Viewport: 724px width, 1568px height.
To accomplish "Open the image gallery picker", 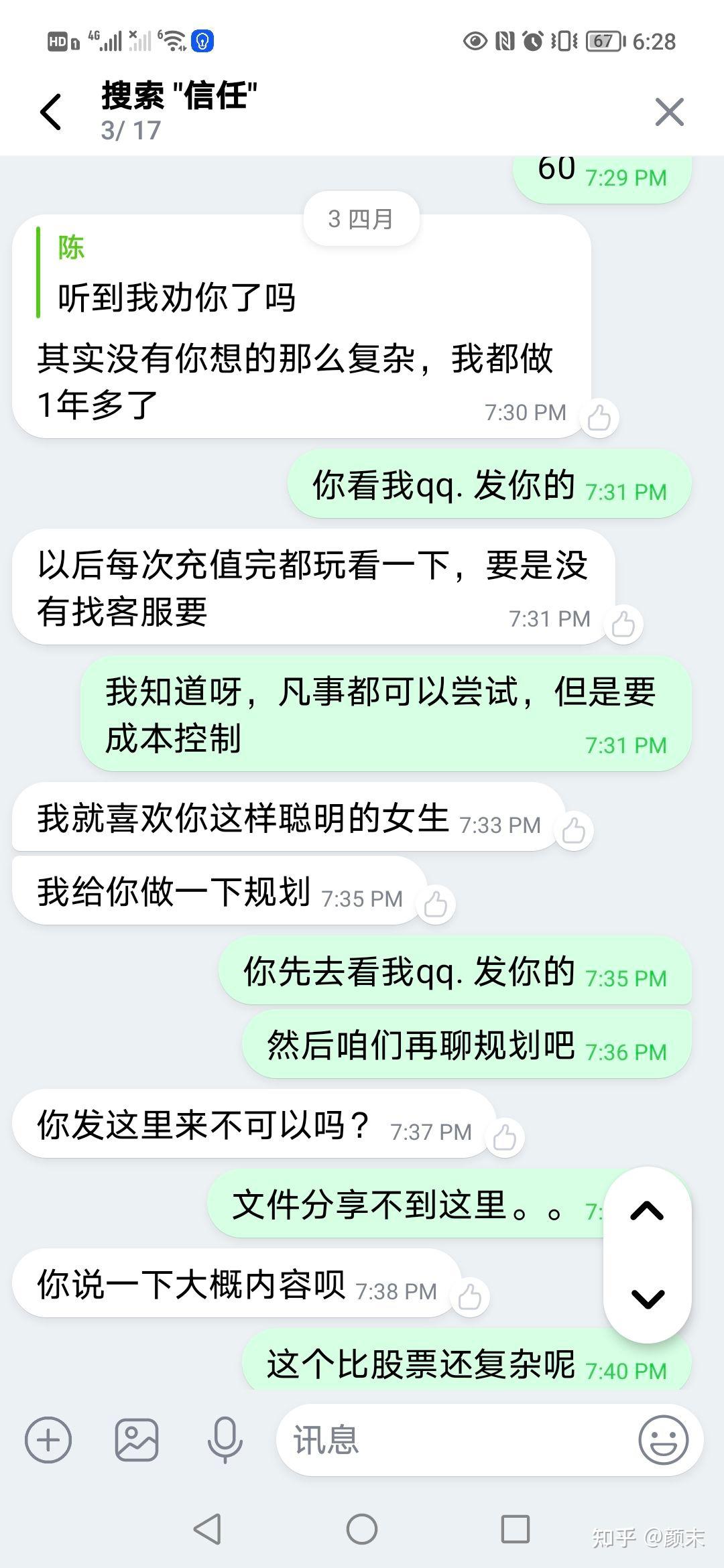I will coord(137,1439).
